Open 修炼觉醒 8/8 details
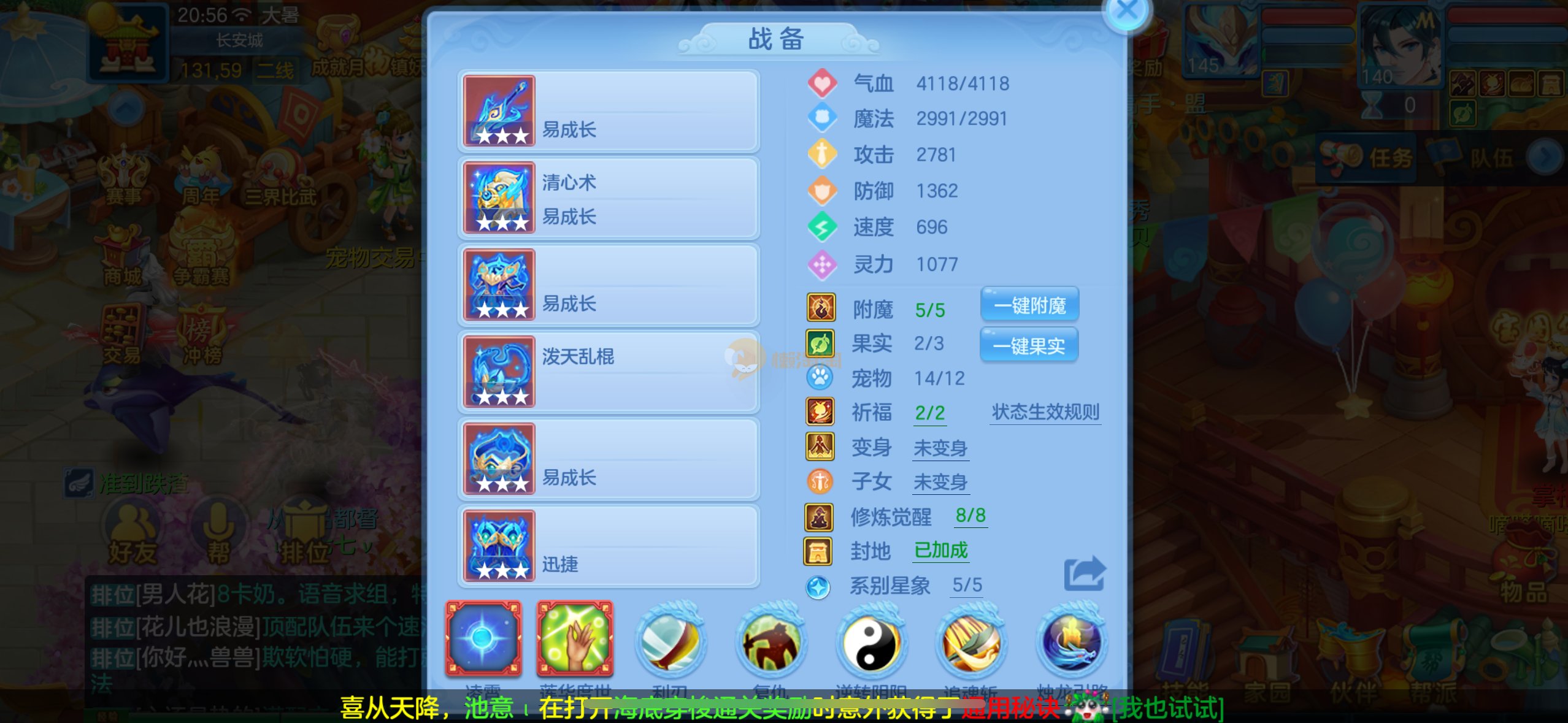The height and width of the screenshot is (723, 1568). tap(970, 516)
